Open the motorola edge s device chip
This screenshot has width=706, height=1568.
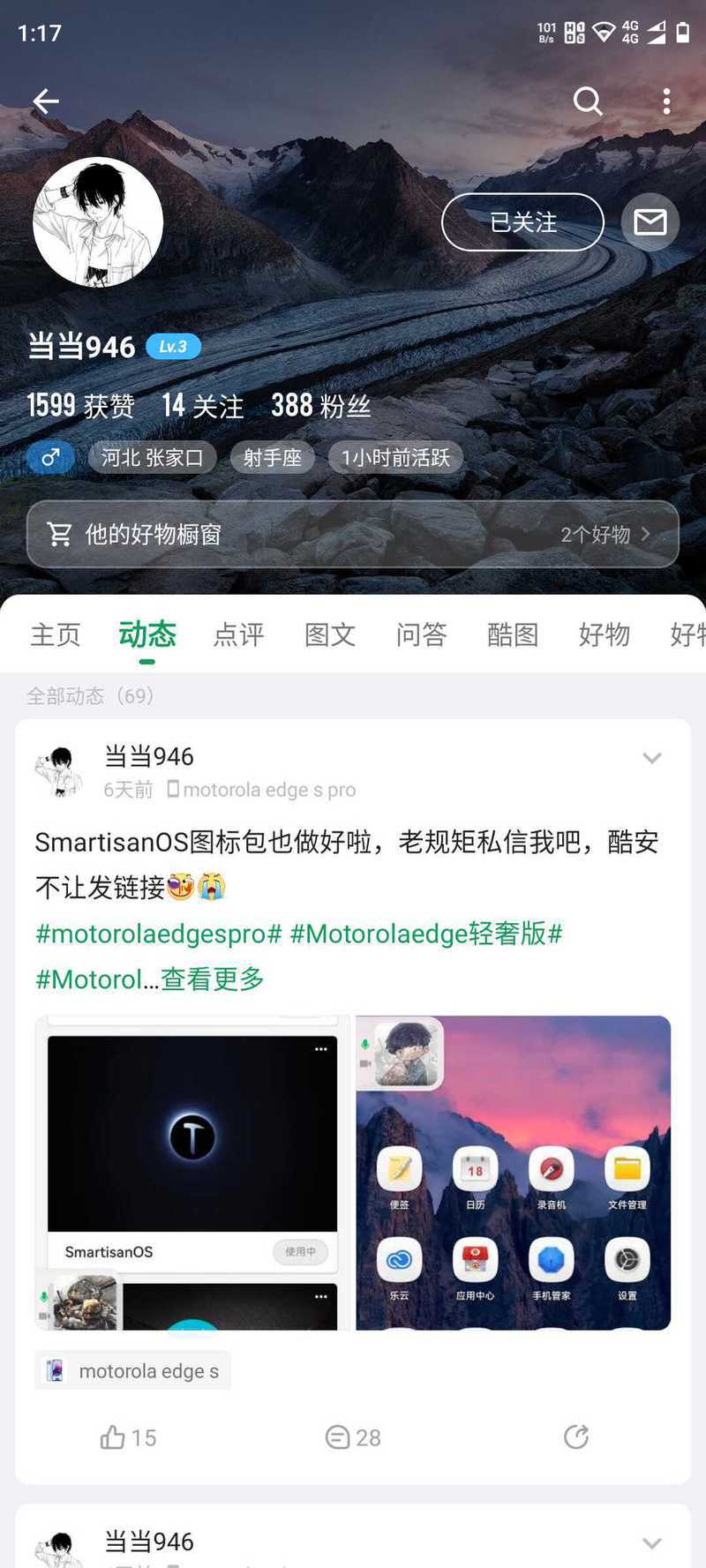[133, 1370]
